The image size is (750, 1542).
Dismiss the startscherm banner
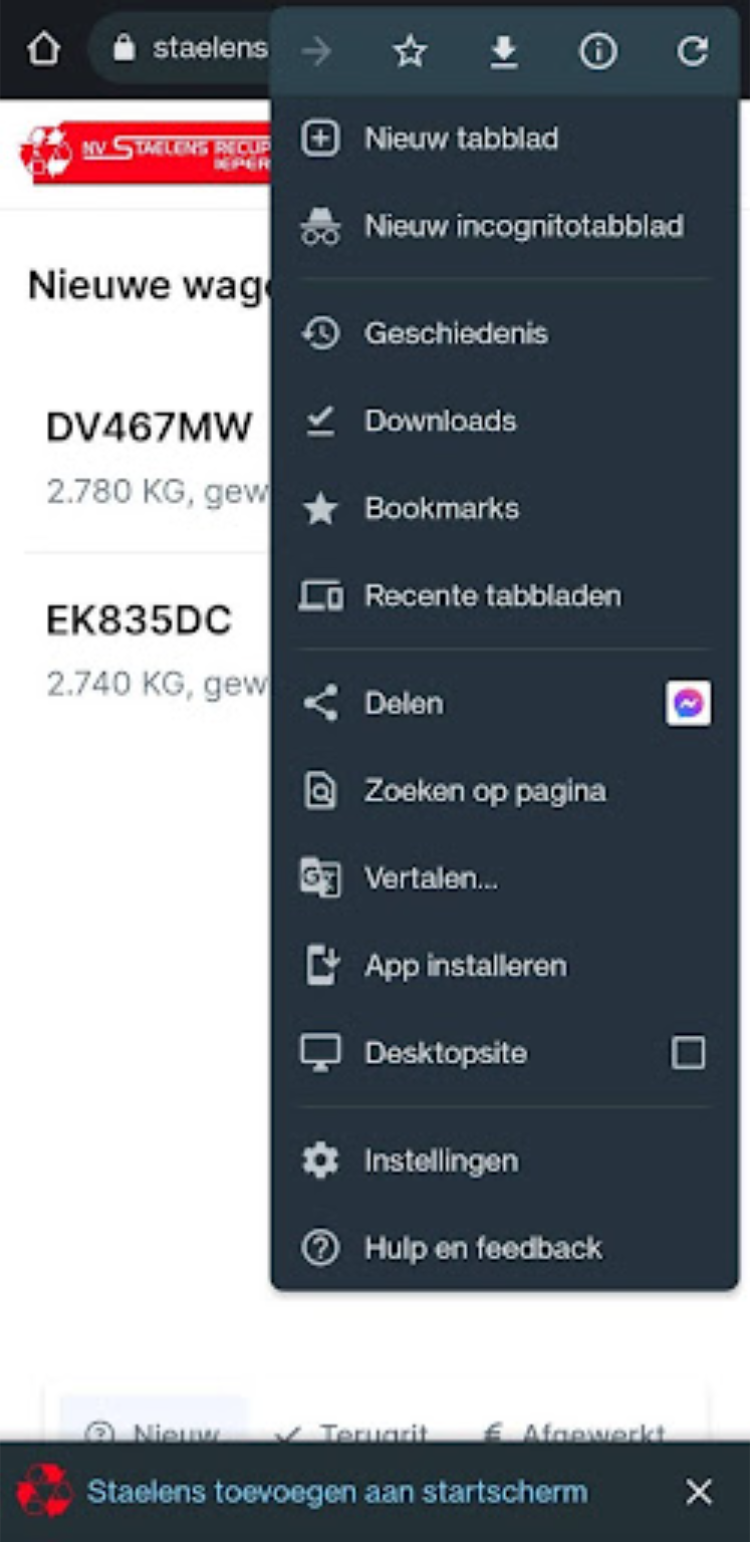(699, 1492)
